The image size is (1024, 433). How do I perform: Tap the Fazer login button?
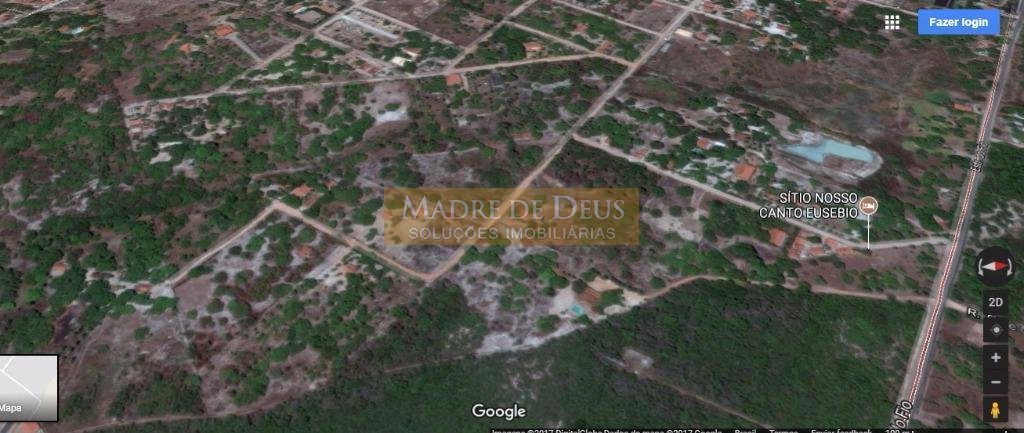pos(958,22)
